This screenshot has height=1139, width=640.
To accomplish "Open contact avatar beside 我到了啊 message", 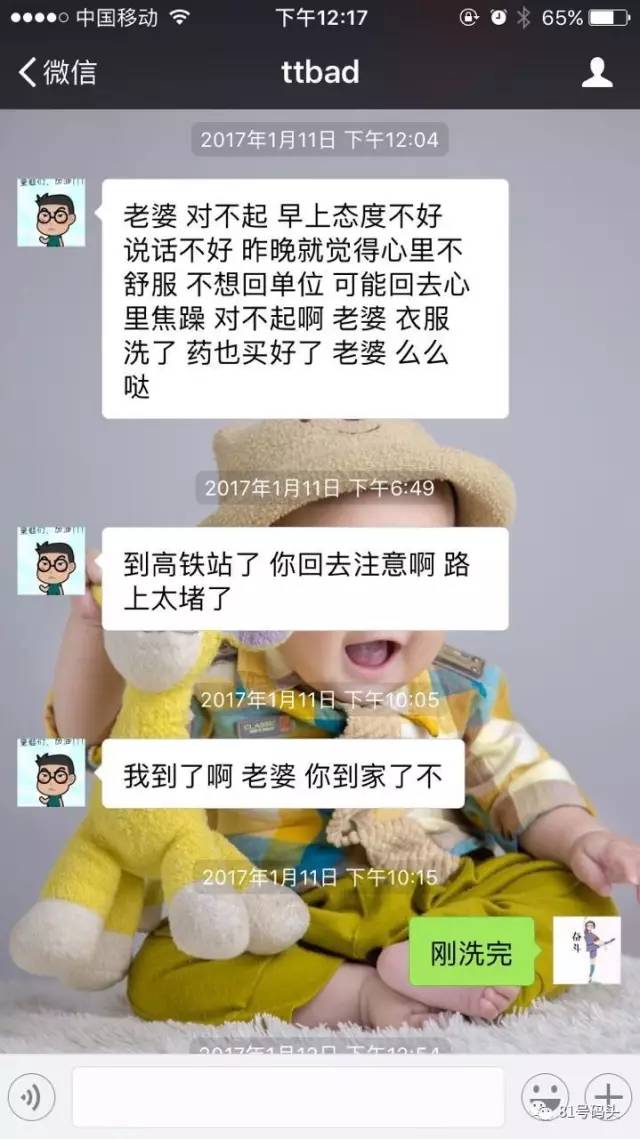I will (51, 773).
